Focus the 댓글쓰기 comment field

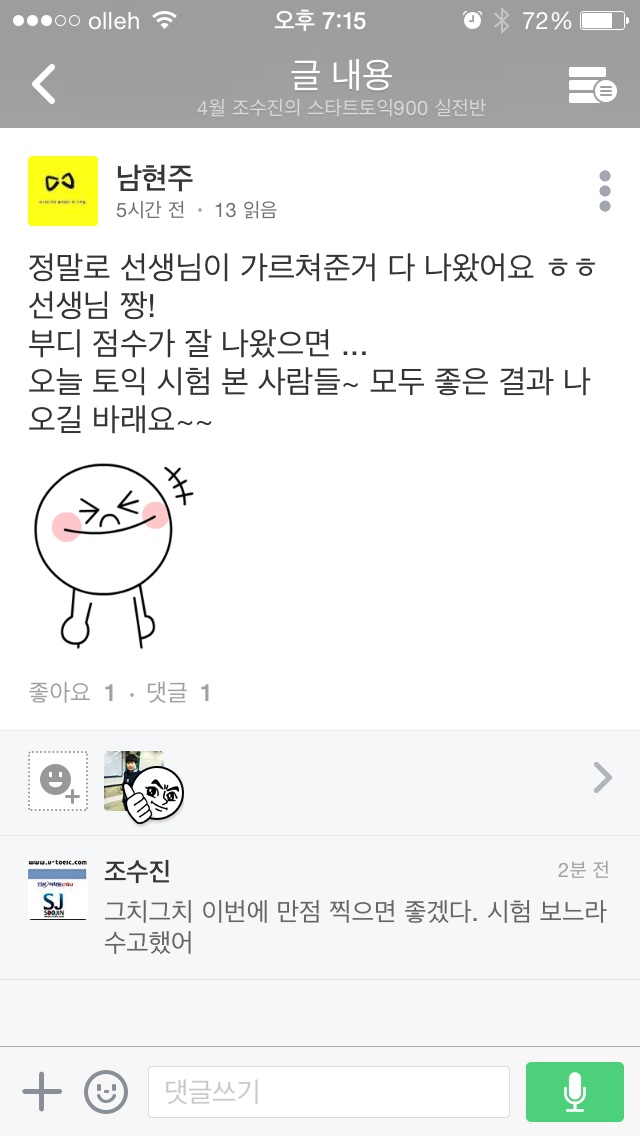coord(328,1092)
